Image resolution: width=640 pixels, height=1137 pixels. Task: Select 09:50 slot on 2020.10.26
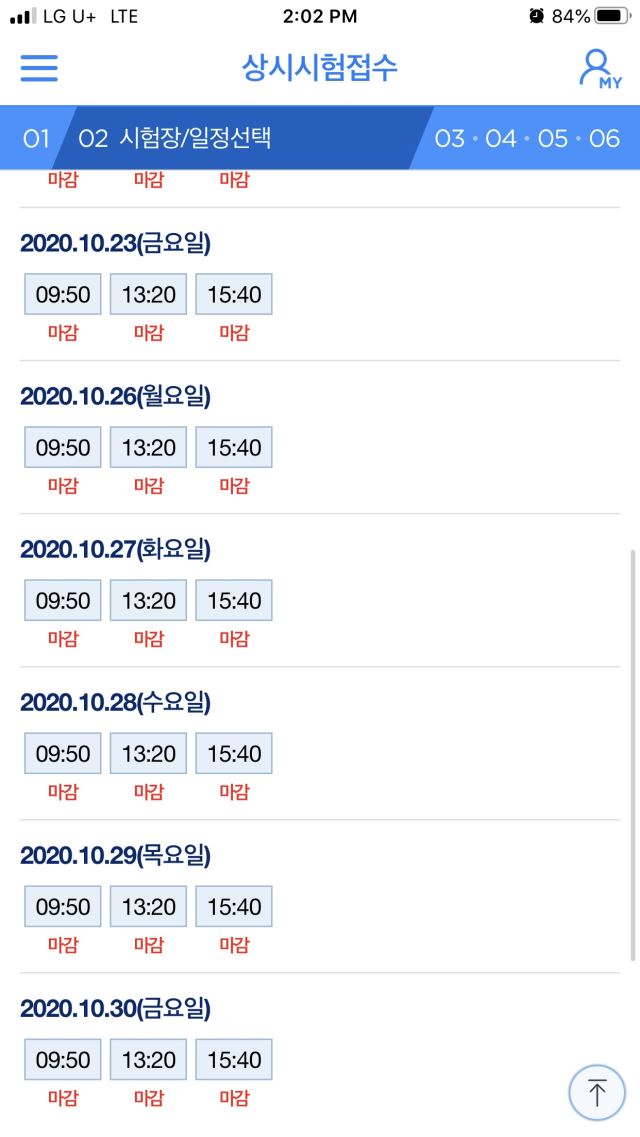click(x=63, y=447)
